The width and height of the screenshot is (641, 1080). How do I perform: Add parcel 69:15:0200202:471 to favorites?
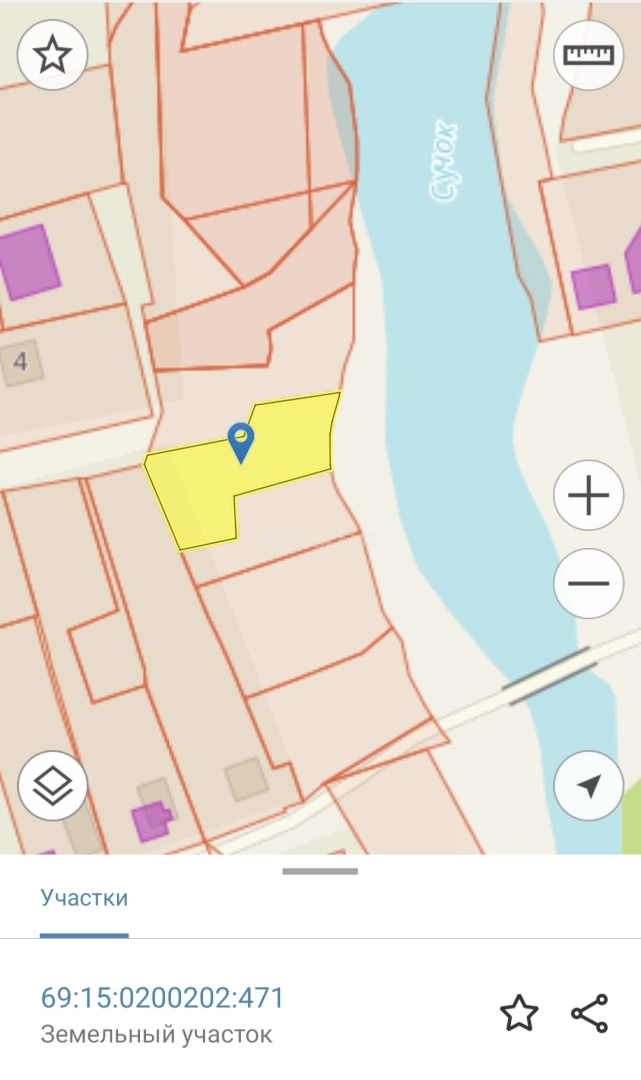coord(519,1013)
